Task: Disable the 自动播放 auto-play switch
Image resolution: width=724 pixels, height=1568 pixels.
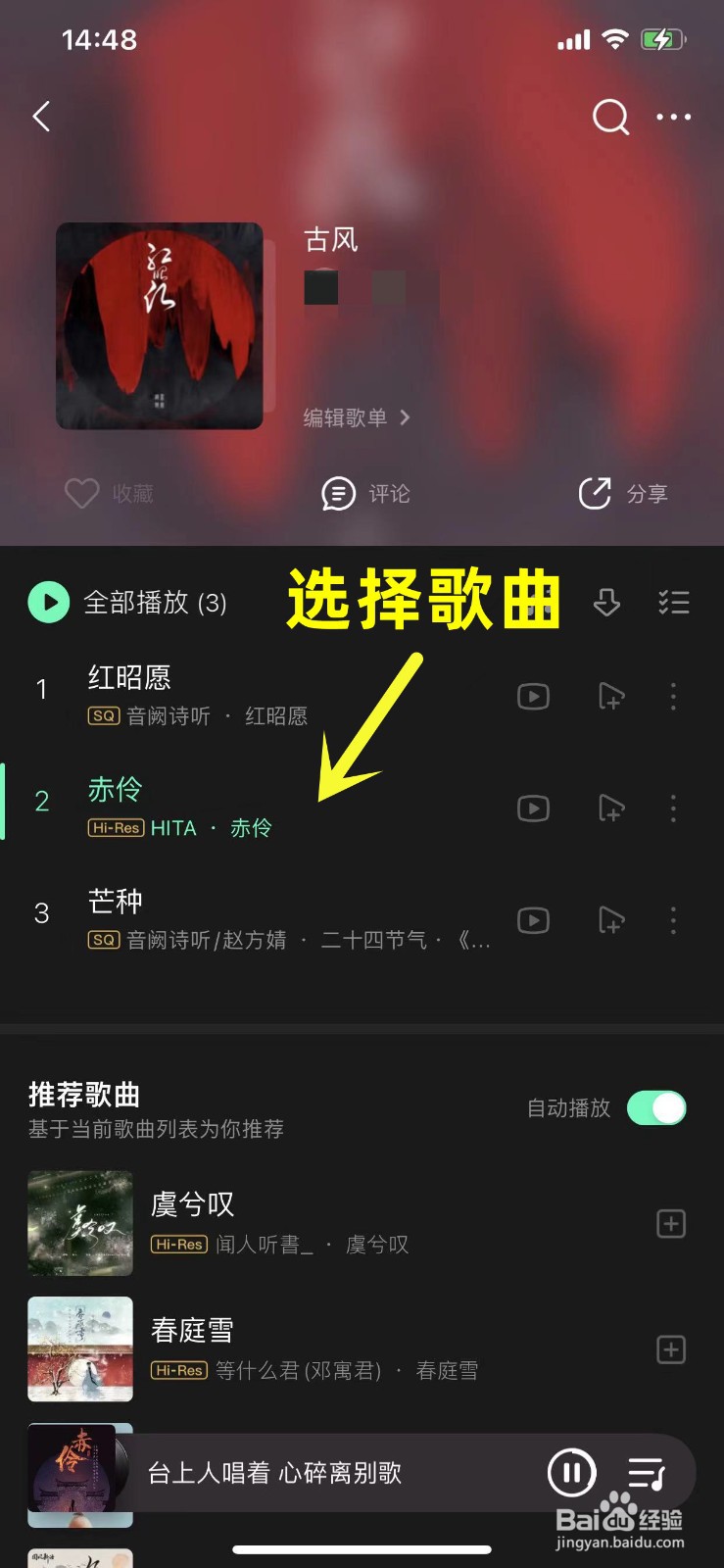Action: point(654,1108)
